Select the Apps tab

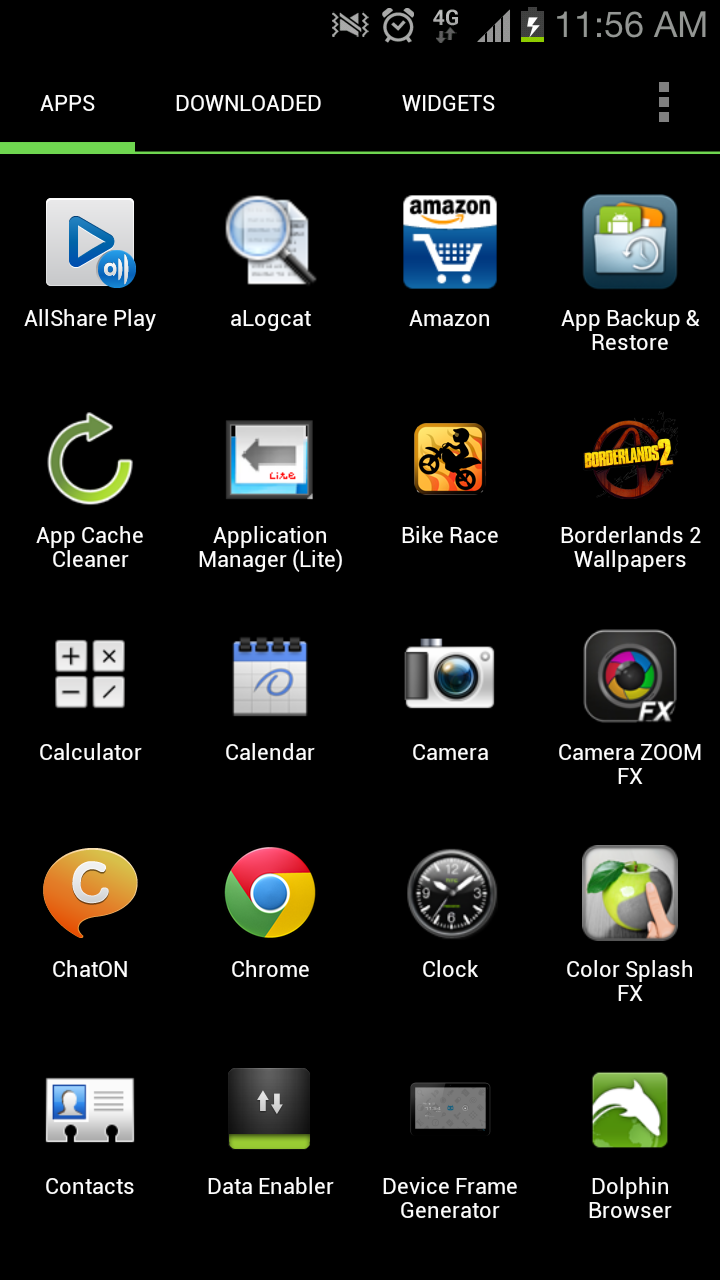68,103
